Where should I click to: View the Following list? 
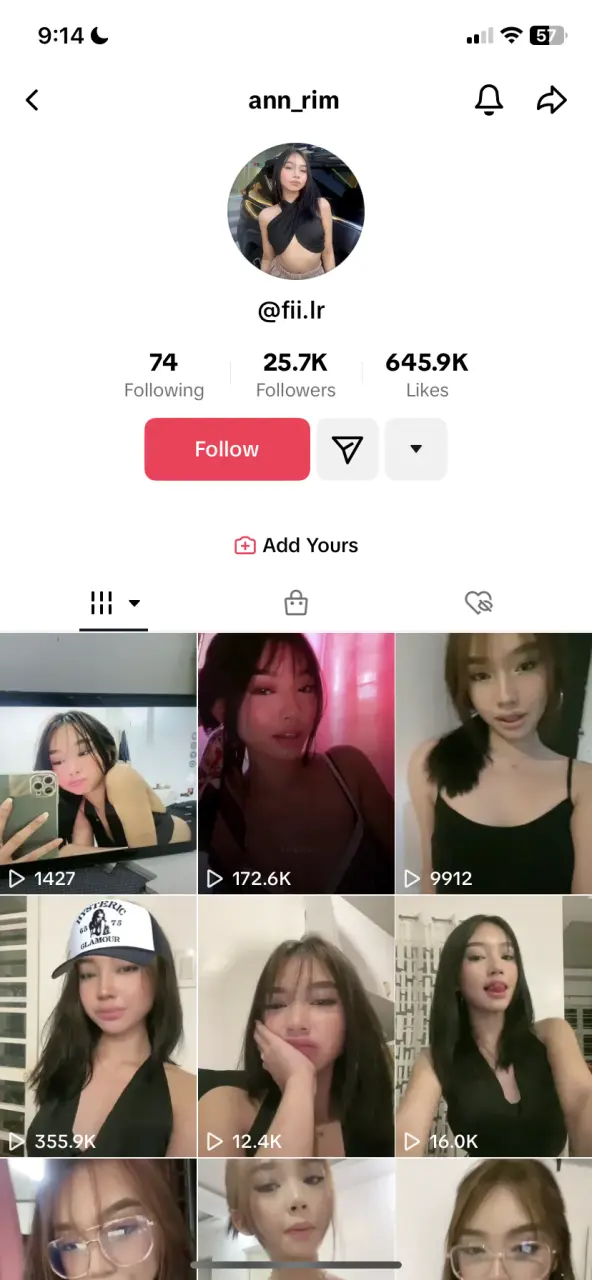[164, 375]
